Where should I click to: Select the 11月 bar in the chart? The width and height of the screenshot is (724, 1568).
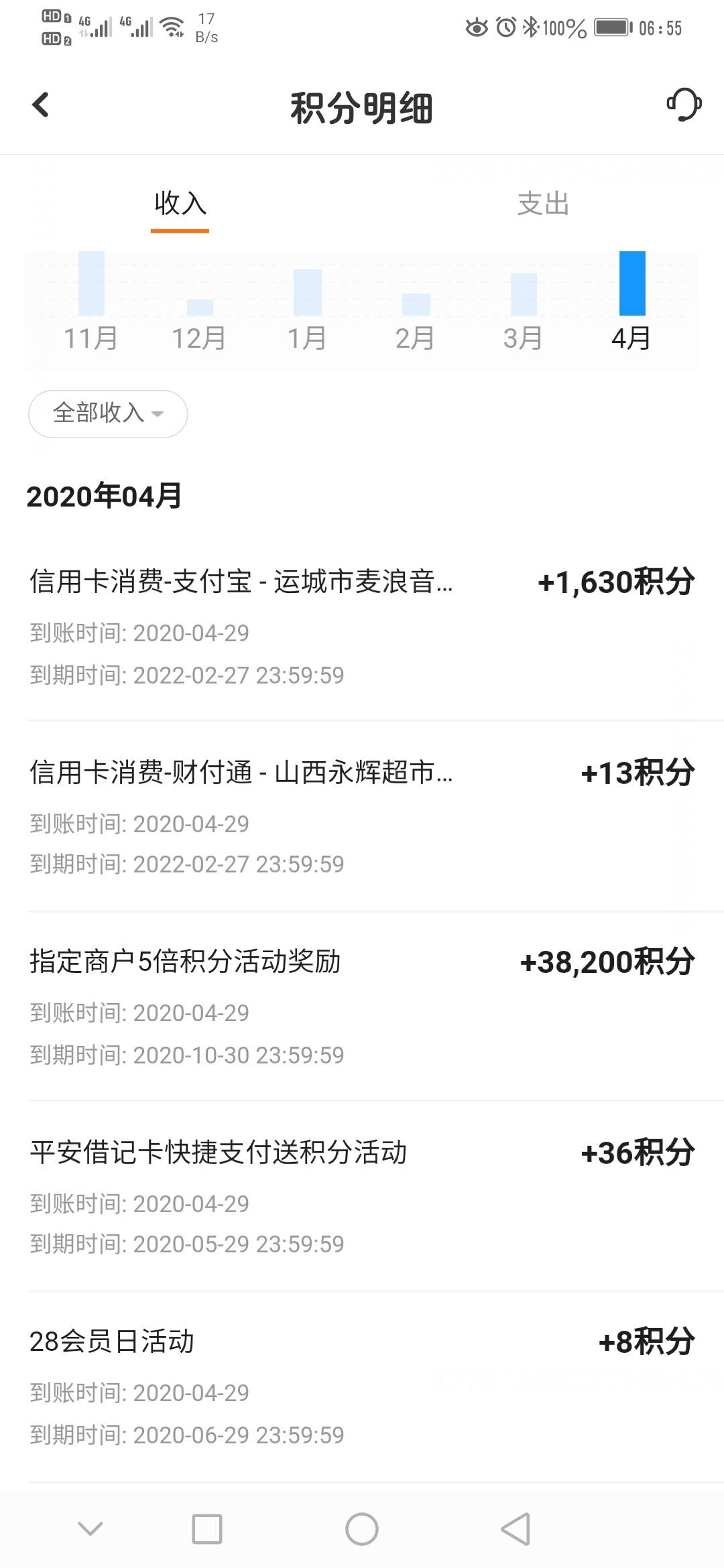[x=91, y=283]
